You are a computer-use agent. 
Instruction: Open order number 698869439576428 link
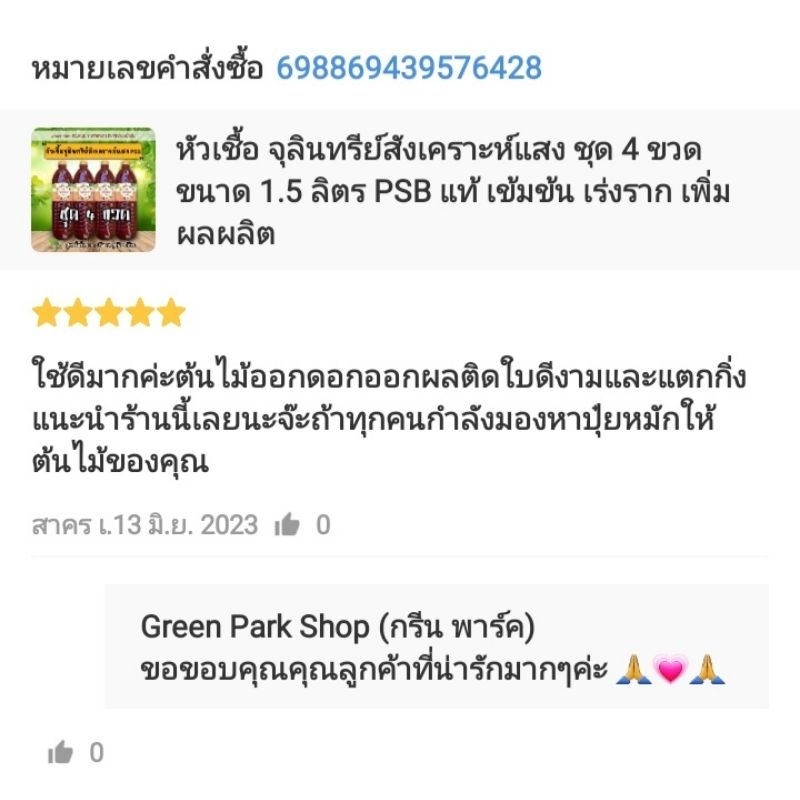408,68
